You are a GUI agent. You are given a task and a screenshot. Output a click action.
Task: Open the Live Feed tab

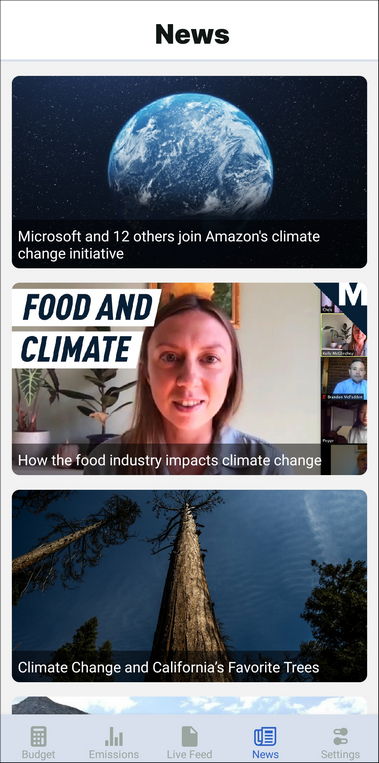pos(189,742)
